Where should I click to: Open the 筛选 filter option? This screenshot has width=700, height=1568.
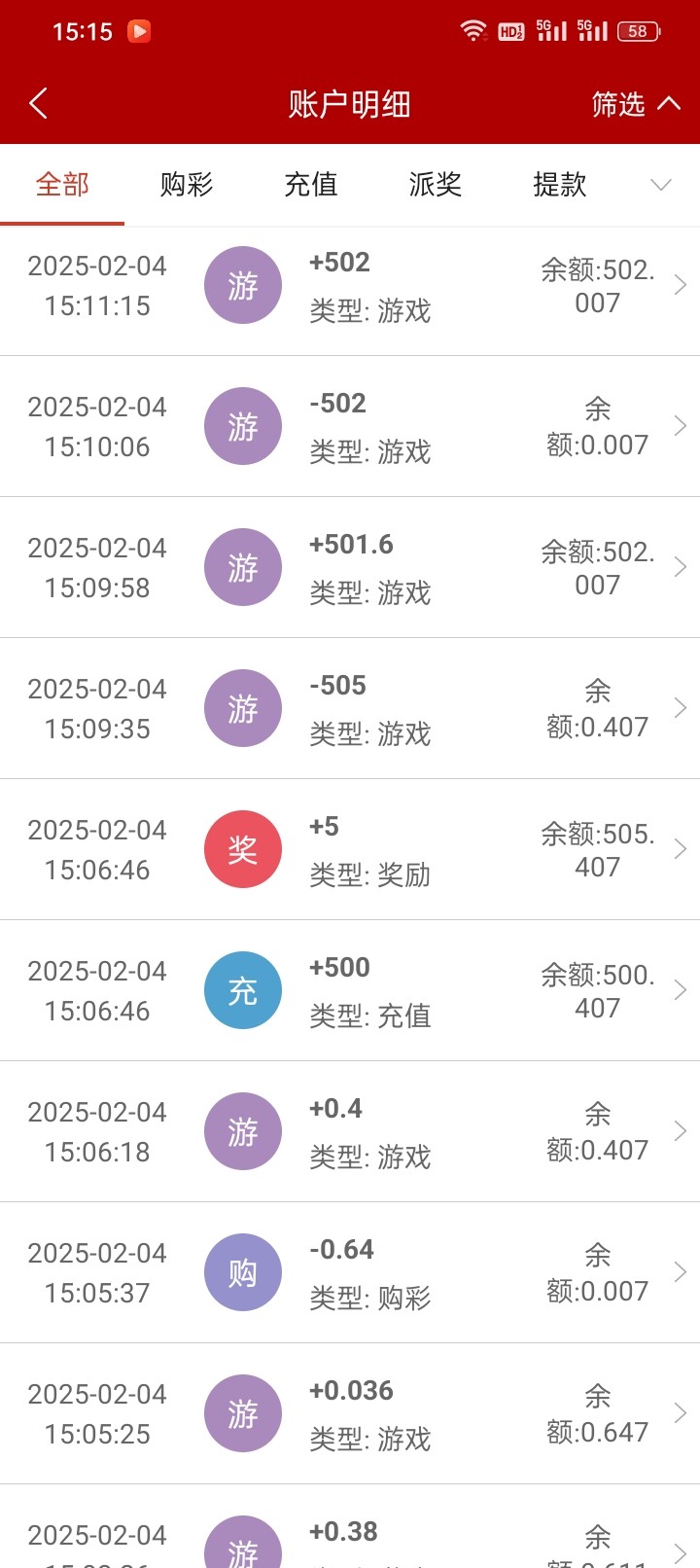(636, 103)
